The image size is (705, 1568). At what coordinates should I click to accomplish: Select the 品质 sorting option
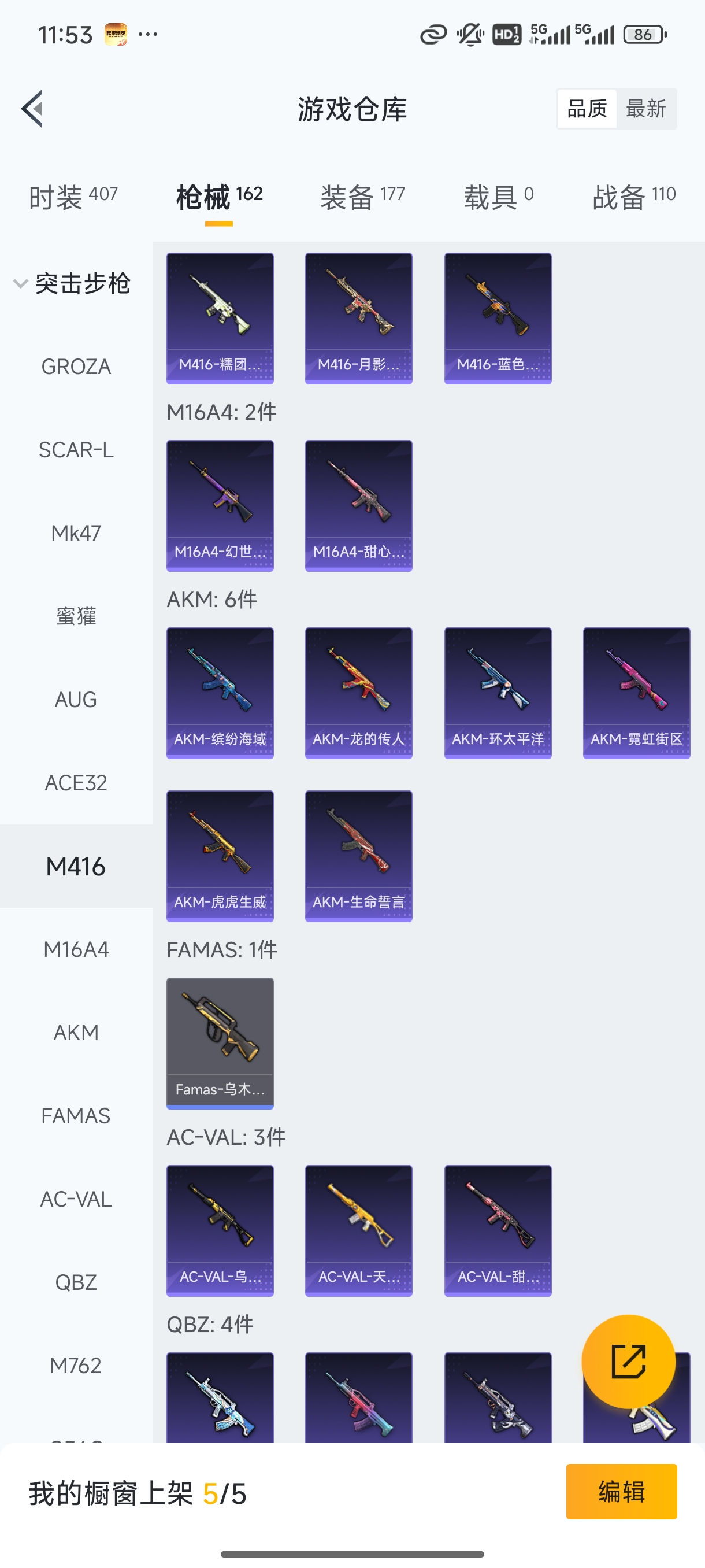587,109
